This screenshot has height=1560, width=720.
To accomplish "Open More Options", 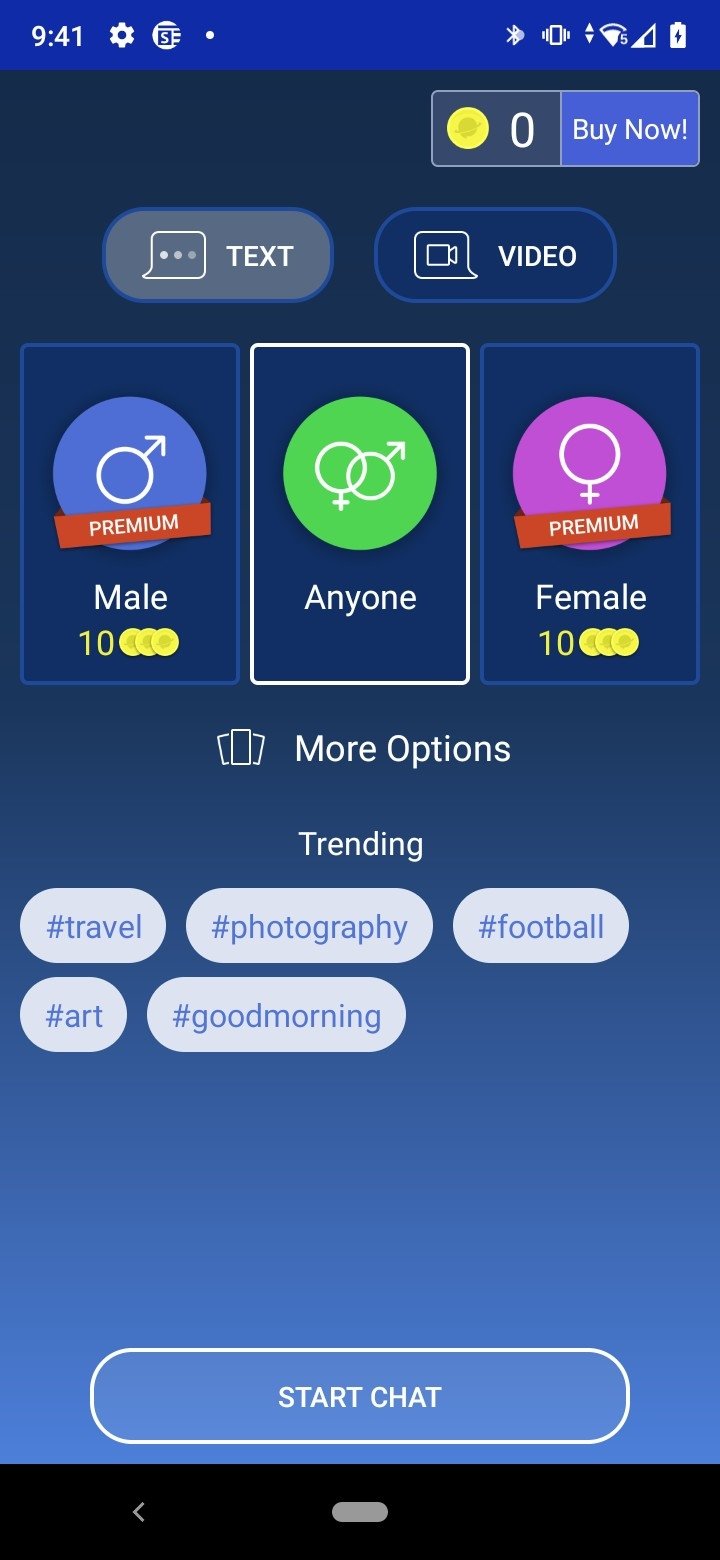I will coord(365,749).
